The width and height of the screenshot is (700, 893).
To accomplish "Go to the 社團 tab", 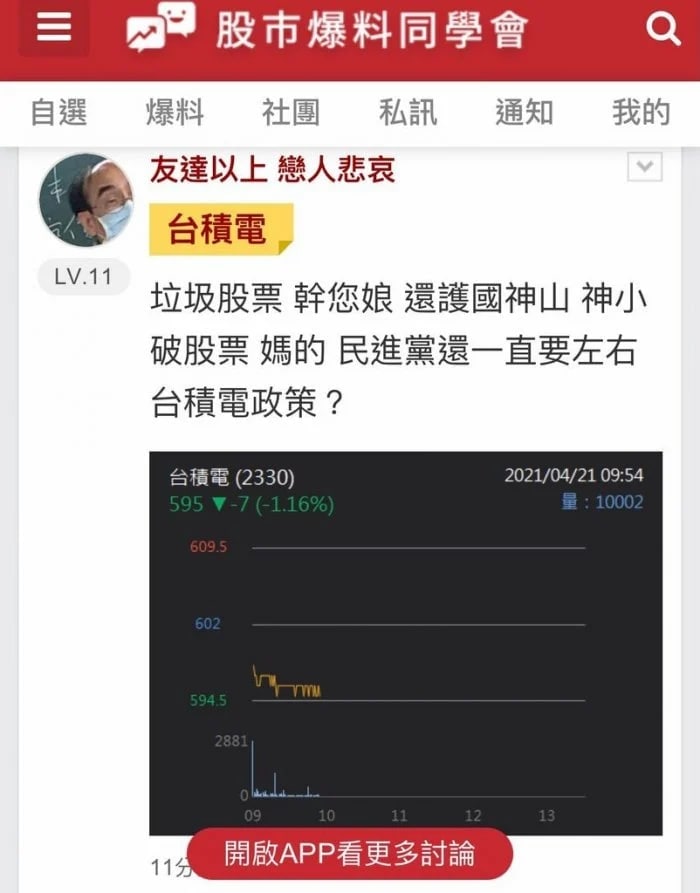I will (291, 112).
